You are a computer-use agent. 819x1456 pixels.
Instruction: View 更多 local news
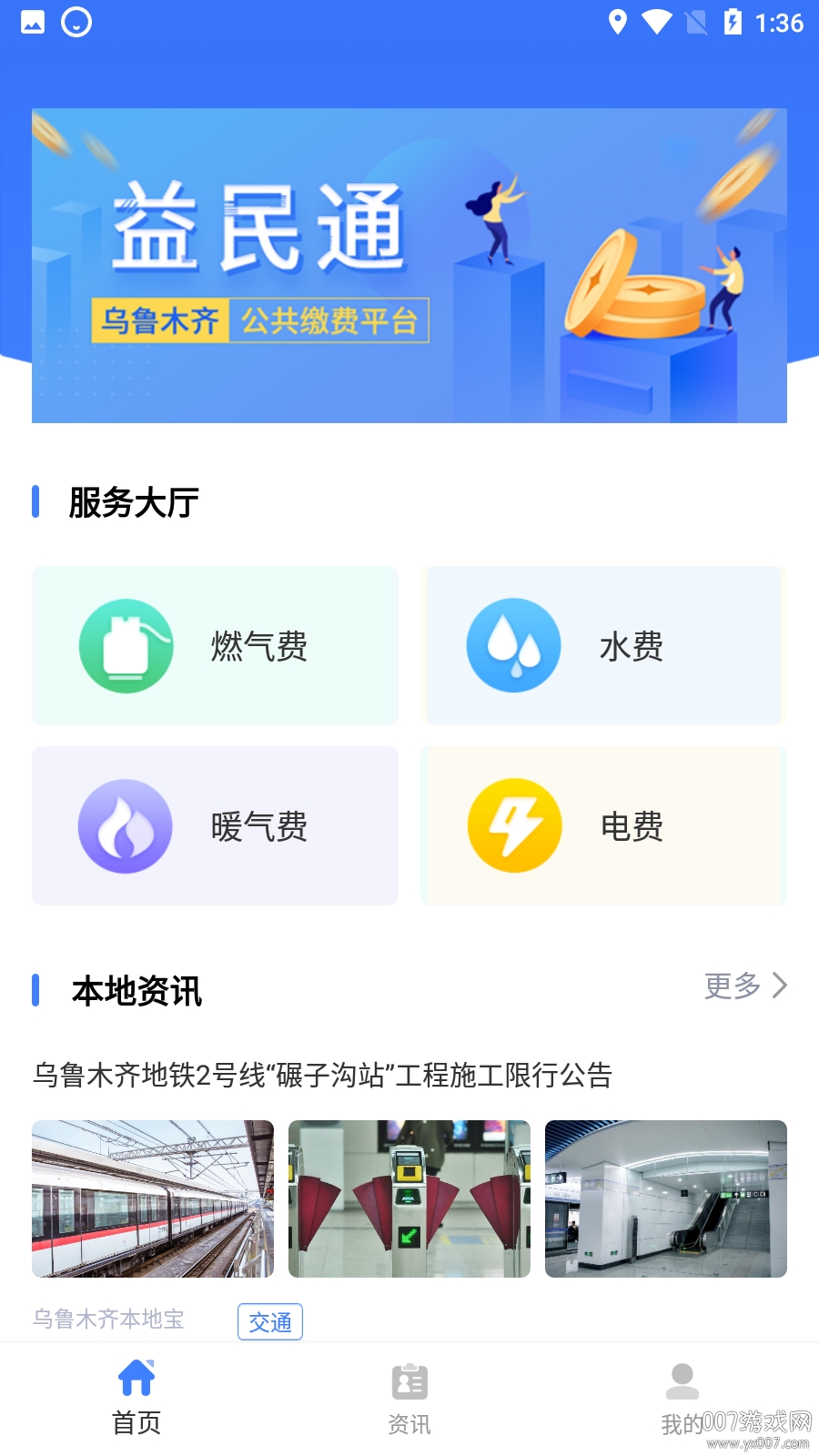pos(744,986)
